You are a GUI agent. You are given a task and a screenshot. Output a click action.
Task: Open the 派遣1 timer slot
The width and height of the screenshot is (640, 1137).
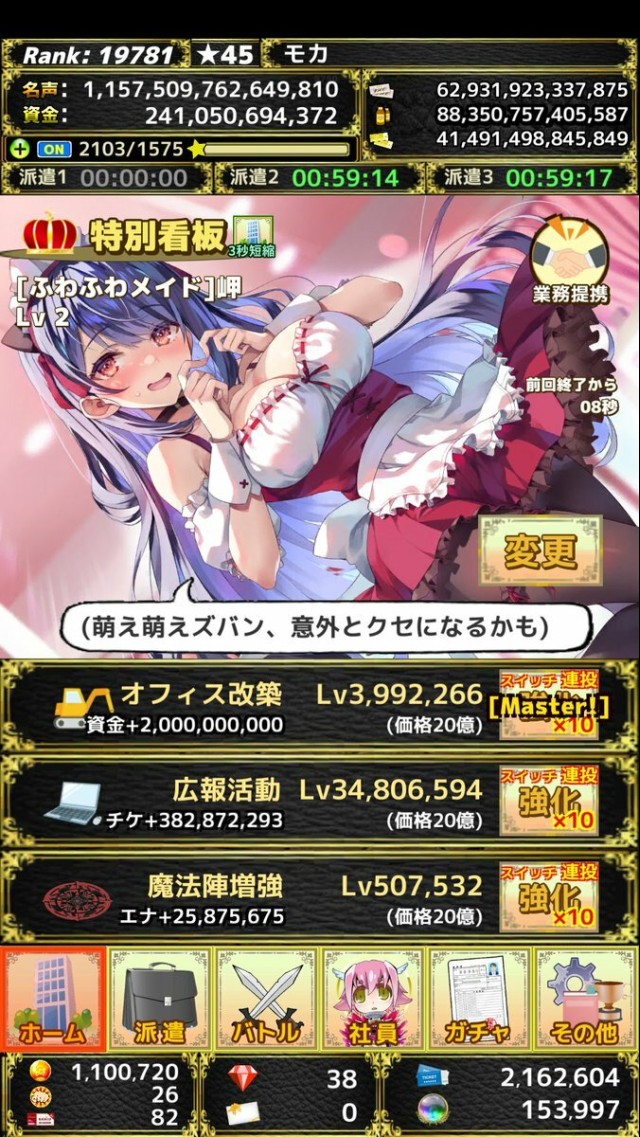tap(107, 178)
